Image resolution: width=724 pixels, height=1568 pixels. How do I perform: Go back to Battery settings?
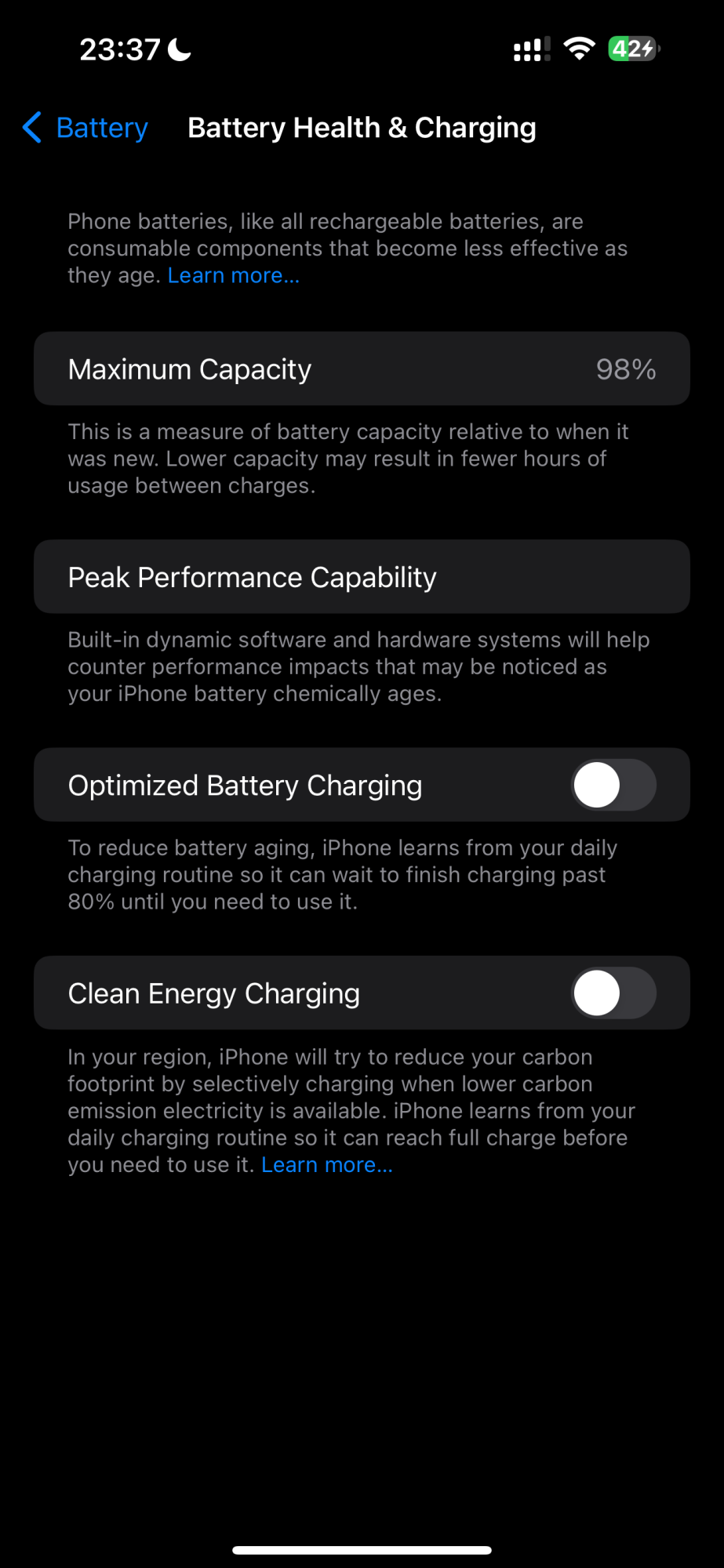86,128
